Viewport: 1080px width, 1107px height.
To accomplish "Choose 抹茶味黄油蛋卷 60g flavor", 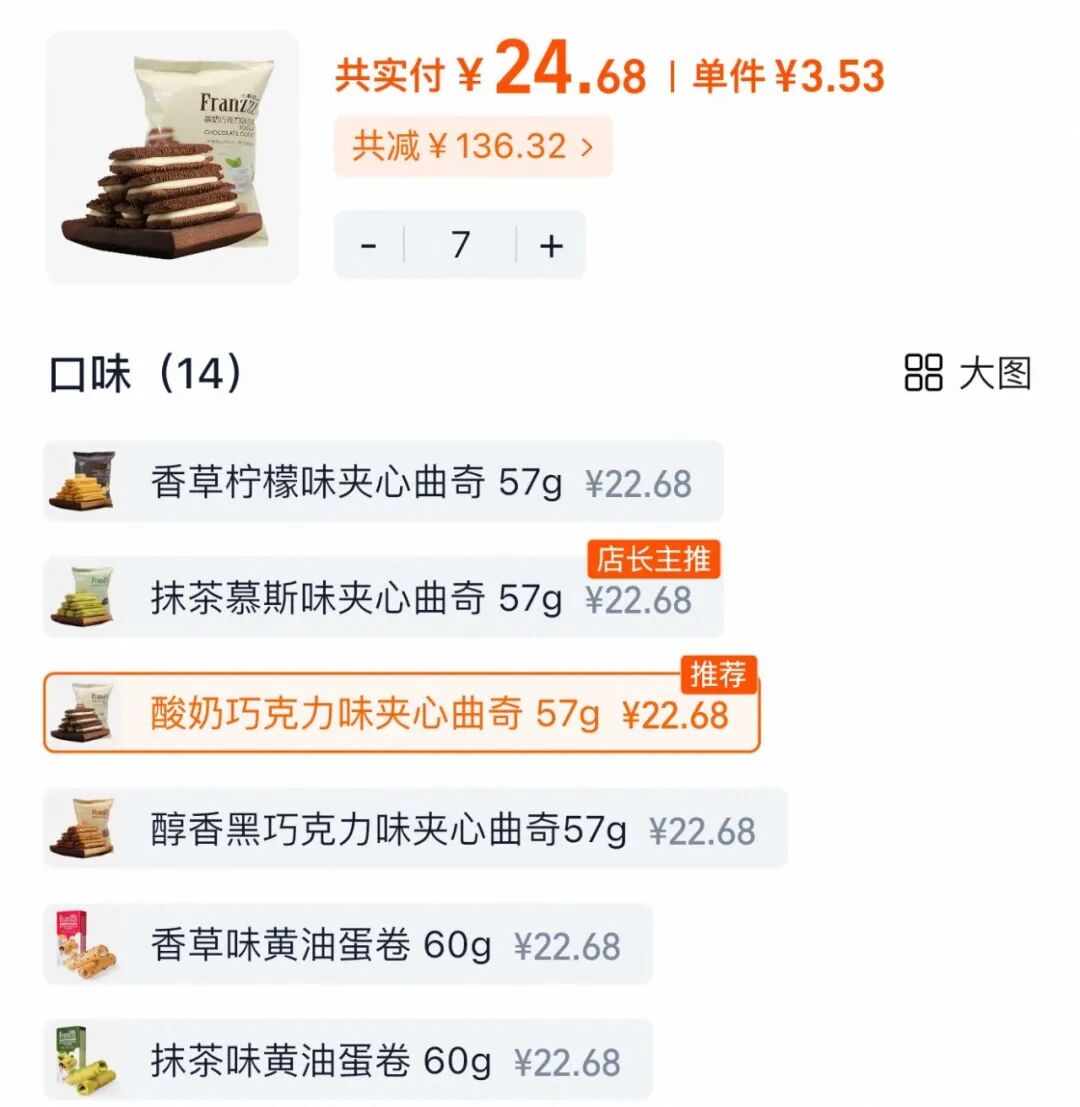I will 348,1061.
